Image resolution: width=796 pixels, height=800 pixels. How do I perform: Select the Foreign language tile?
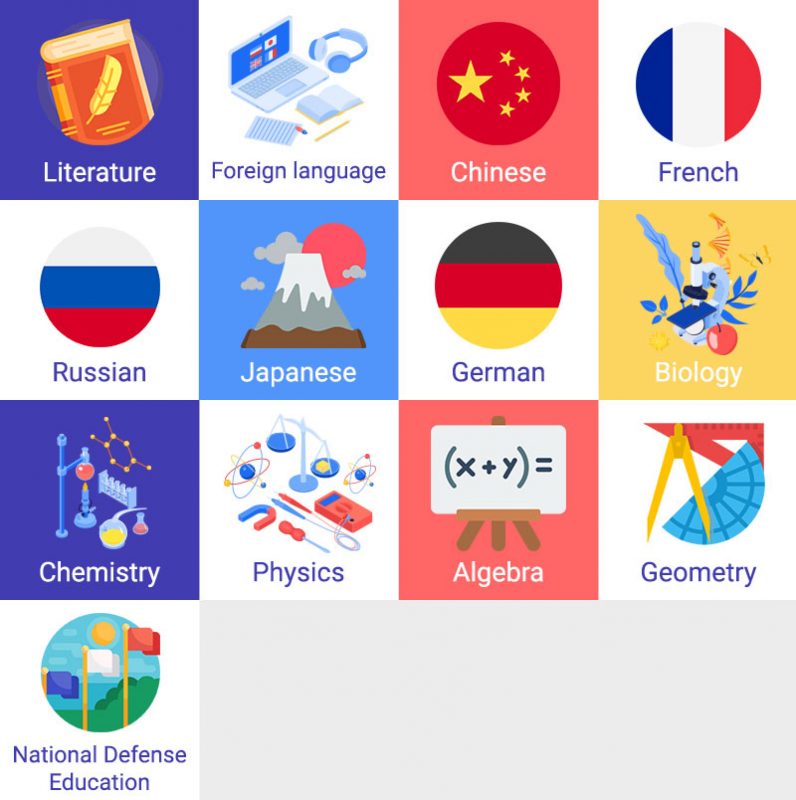tap(298, 100)
